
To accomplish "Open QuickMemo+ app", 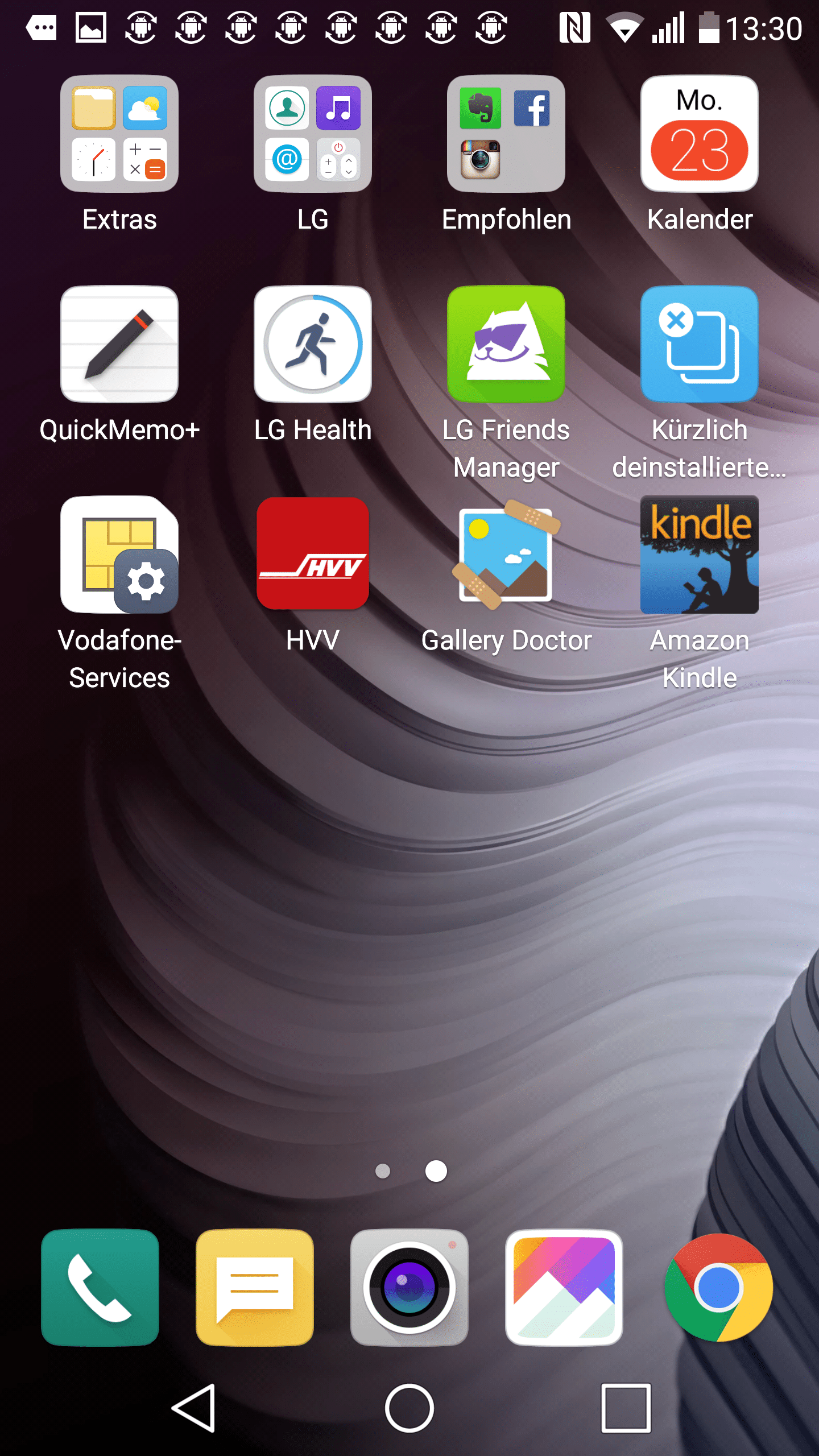I will [119, 345].
